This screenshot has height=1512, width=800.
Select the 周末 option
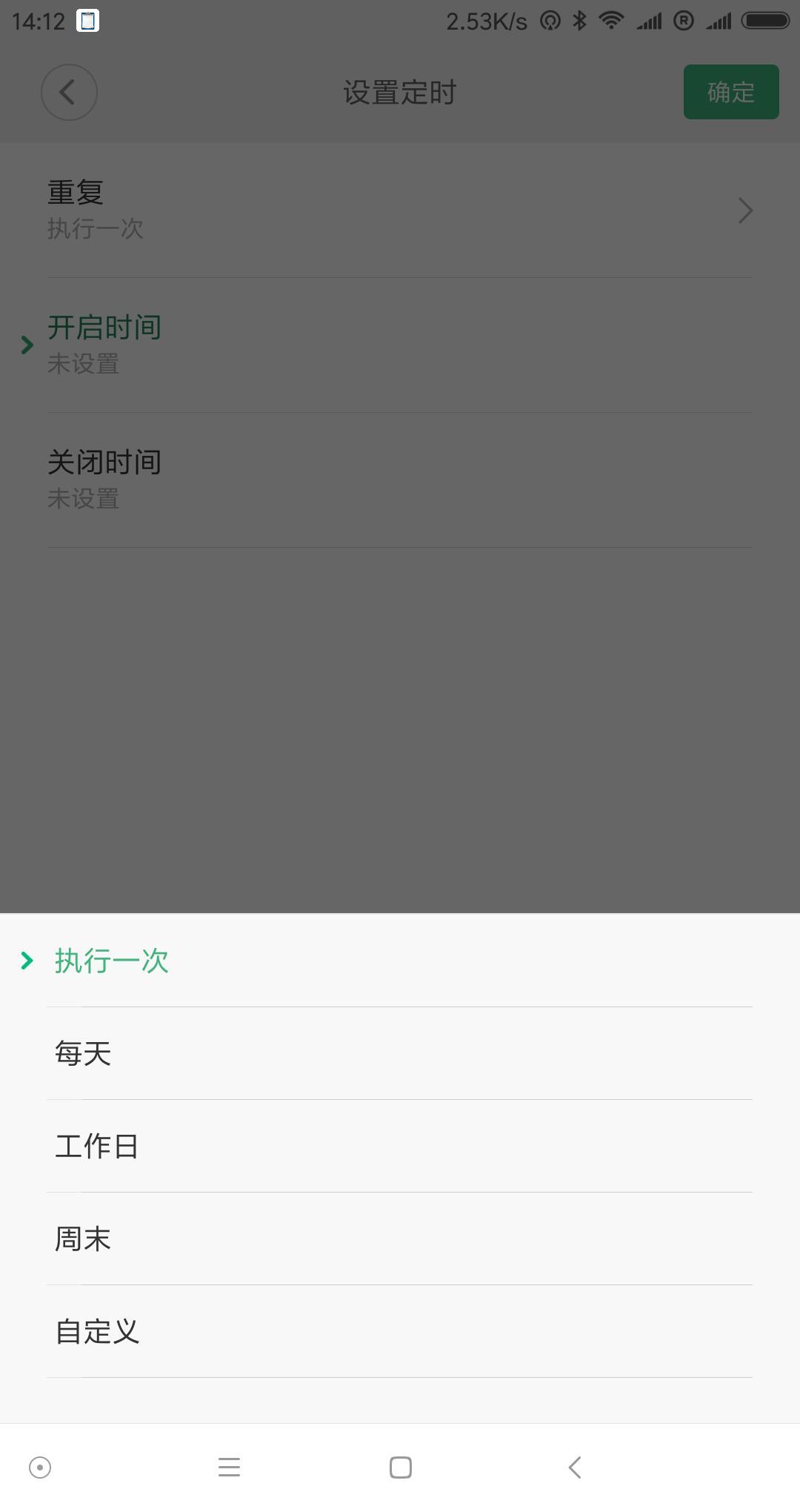(x=82, y=1239)
